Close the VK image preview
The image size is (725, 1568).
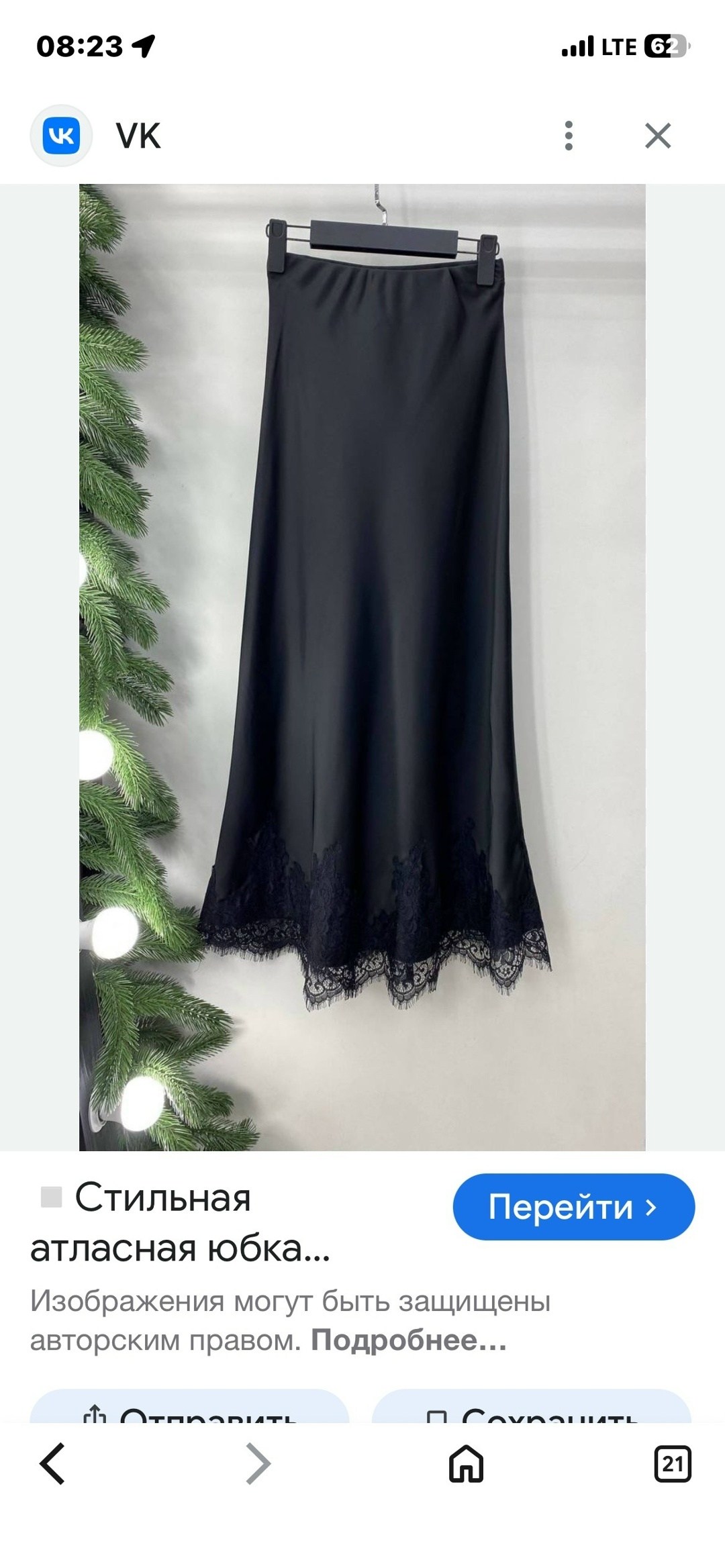coord(657,136)
